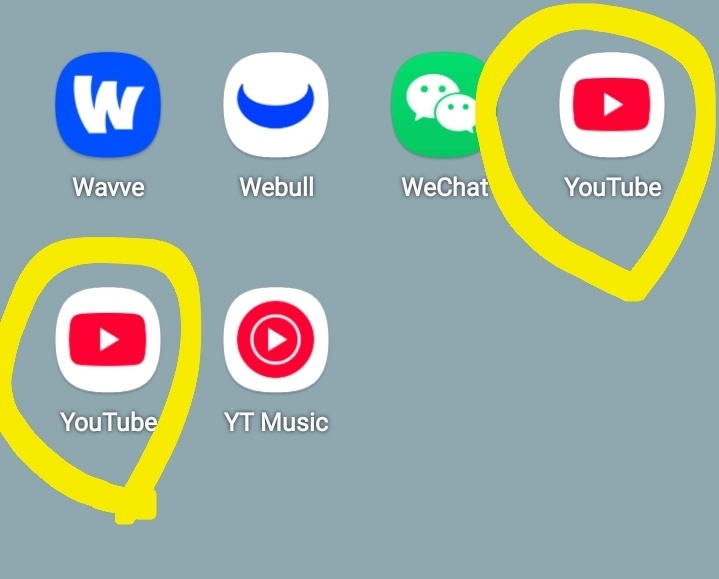The width and height of the screenshot is (719, 579).
Task: Open the Wavve app
Action: (108, 104)
